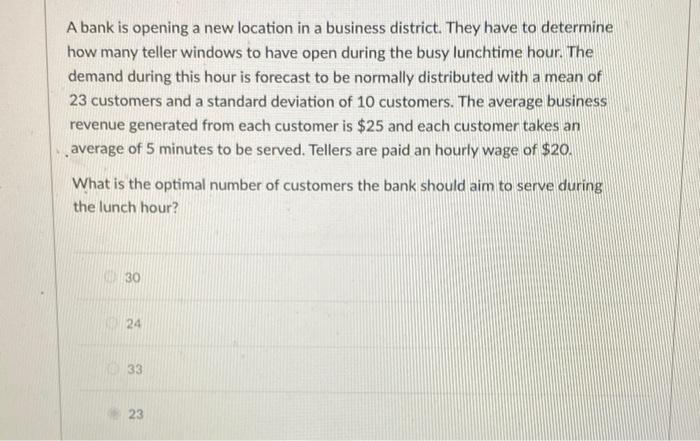Choose the radio button labeled 24
Screen dimensions: 700x441
coord(118,323)
